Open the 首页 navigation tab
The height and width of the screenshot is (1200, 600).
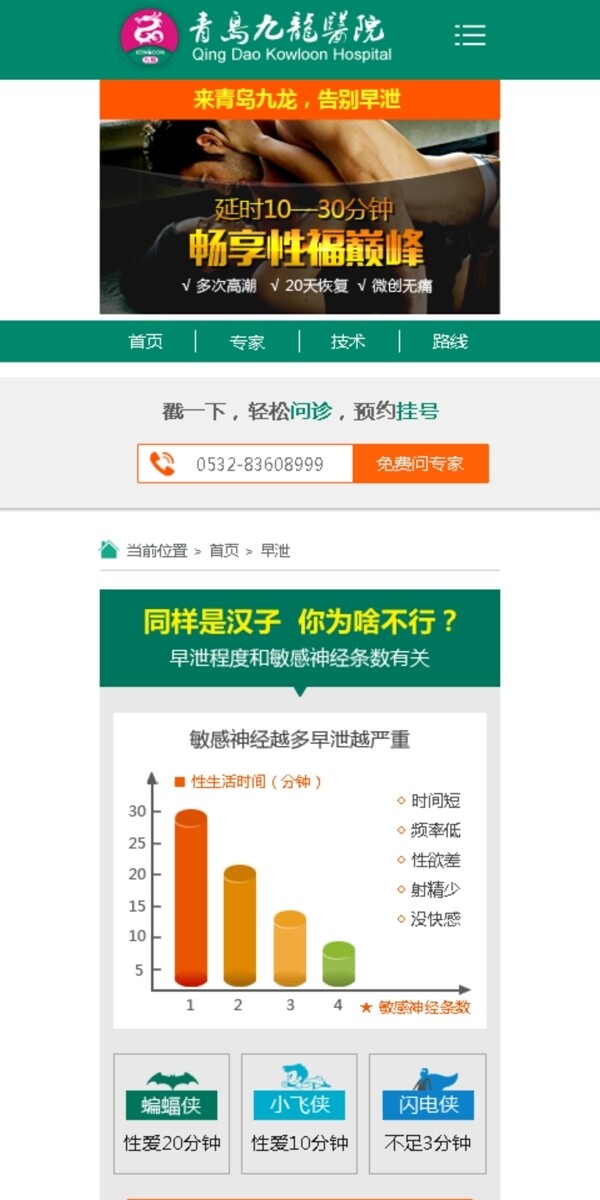(x=146, y=342)
